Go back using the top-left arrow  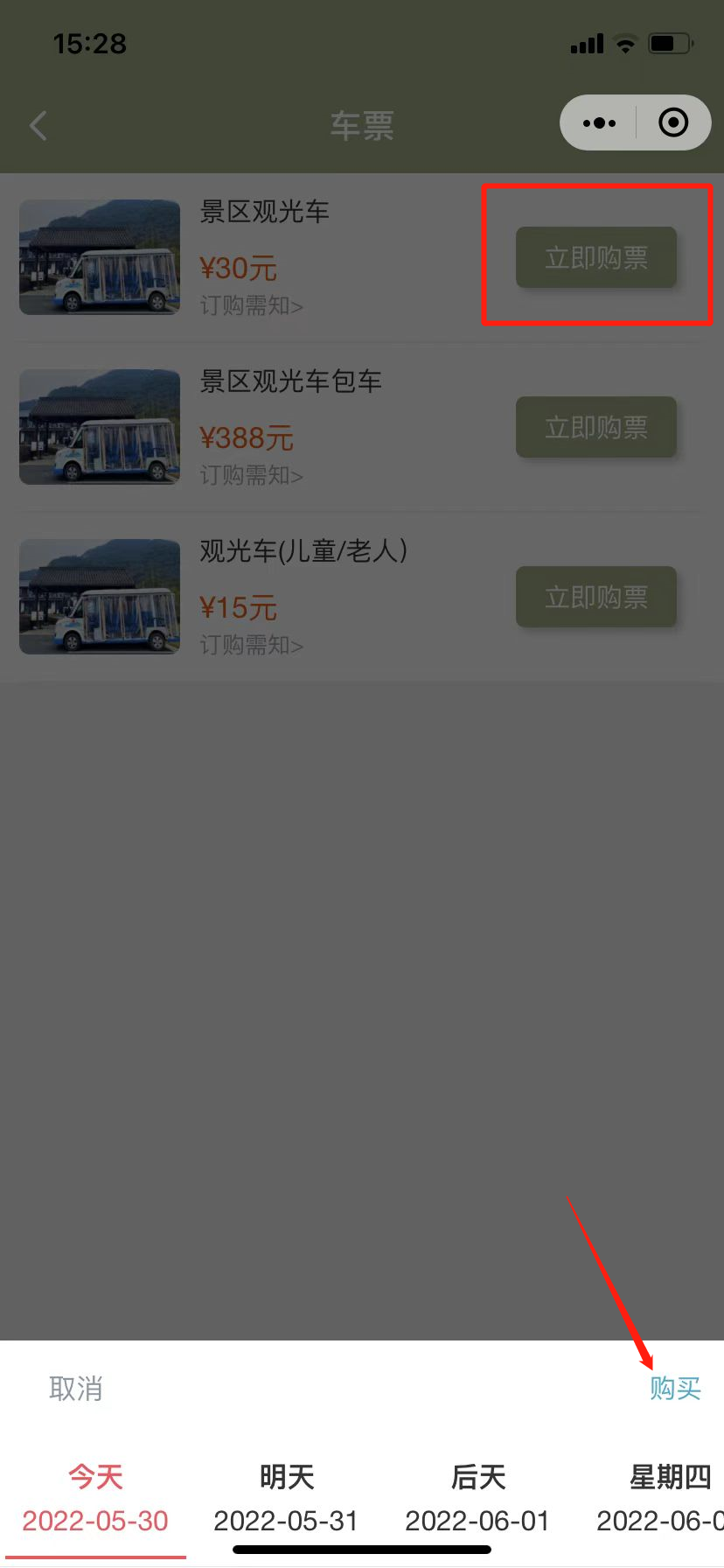(x=38, y=126)
